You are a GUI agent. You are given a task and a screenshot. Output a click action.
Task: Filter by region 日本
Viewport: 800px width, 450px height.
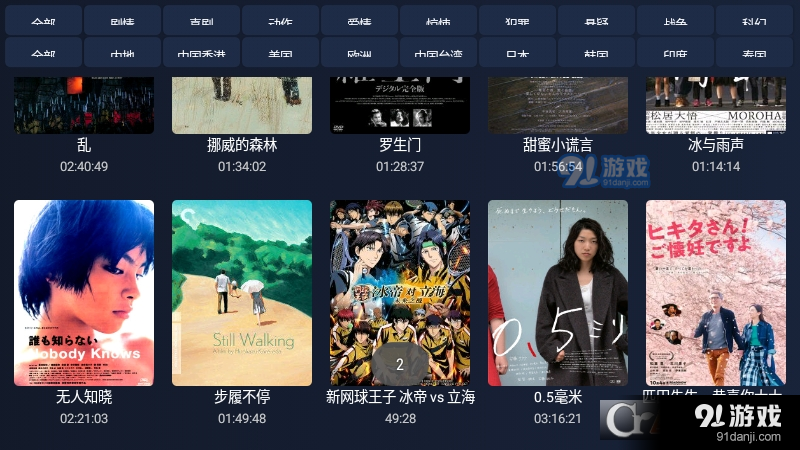coord(518,53)
